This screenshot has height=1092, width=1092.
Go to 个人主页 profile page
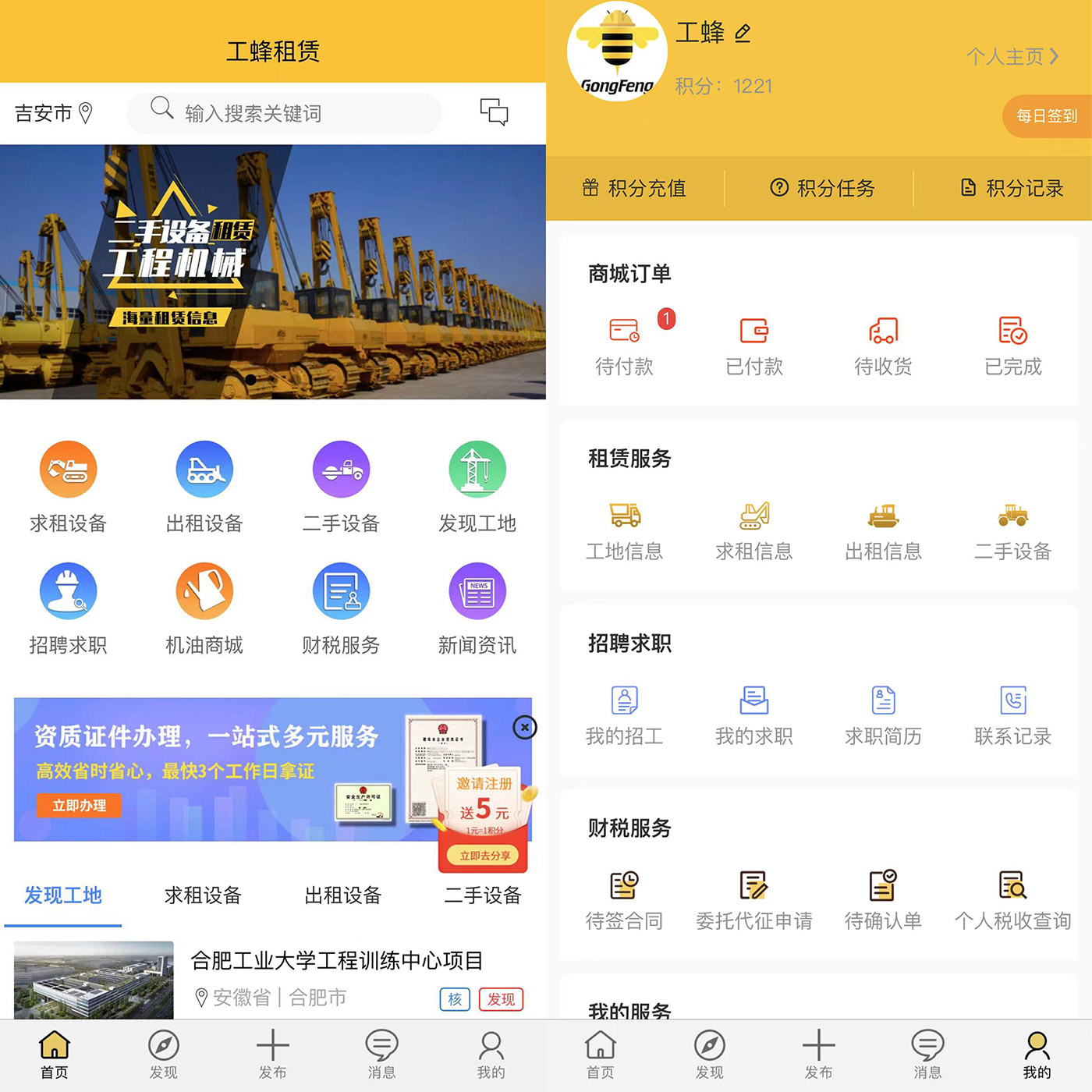coord(1012,56)
